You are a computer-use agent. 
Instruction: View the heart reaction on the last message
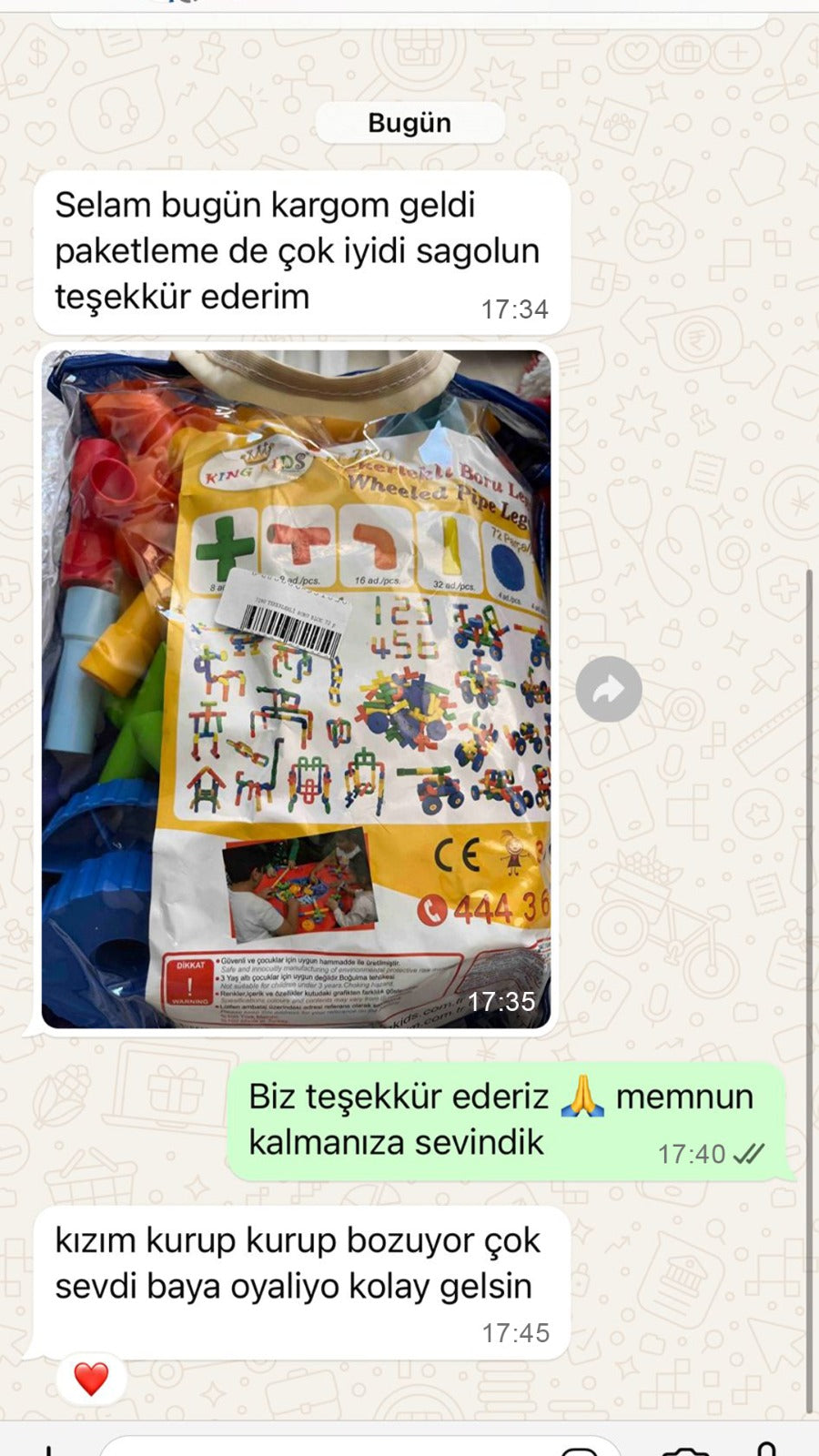[91, 1379]
